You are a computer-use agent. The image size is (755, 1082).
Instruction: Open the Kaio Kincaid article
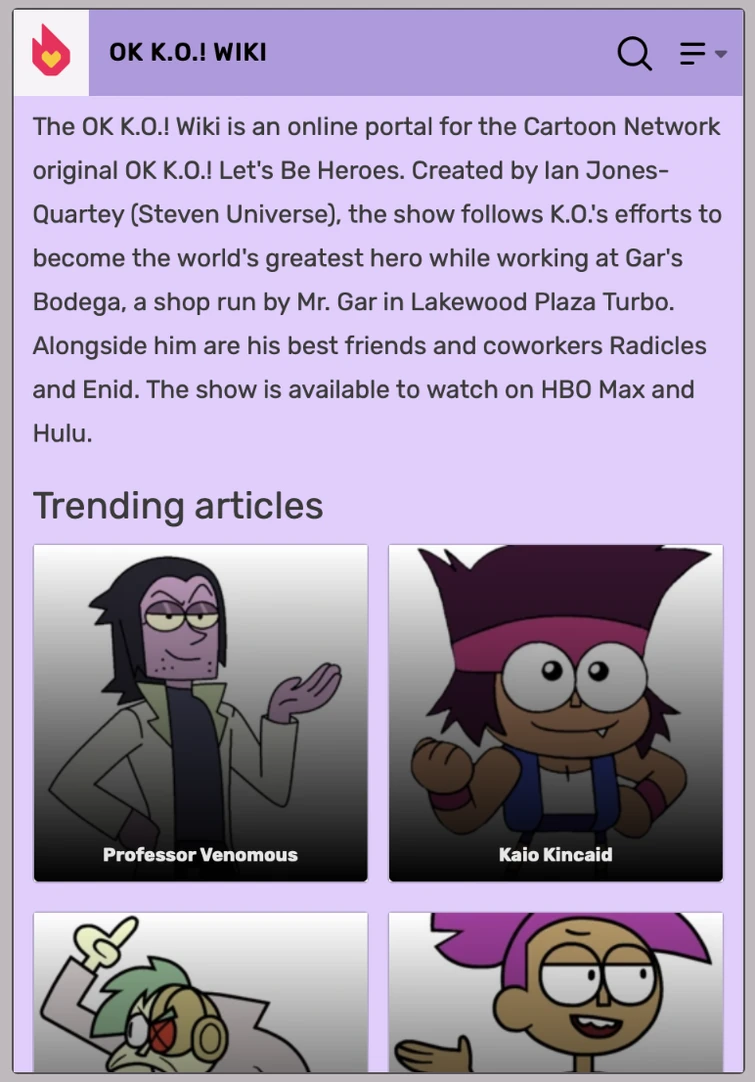(x=555, y=712)
